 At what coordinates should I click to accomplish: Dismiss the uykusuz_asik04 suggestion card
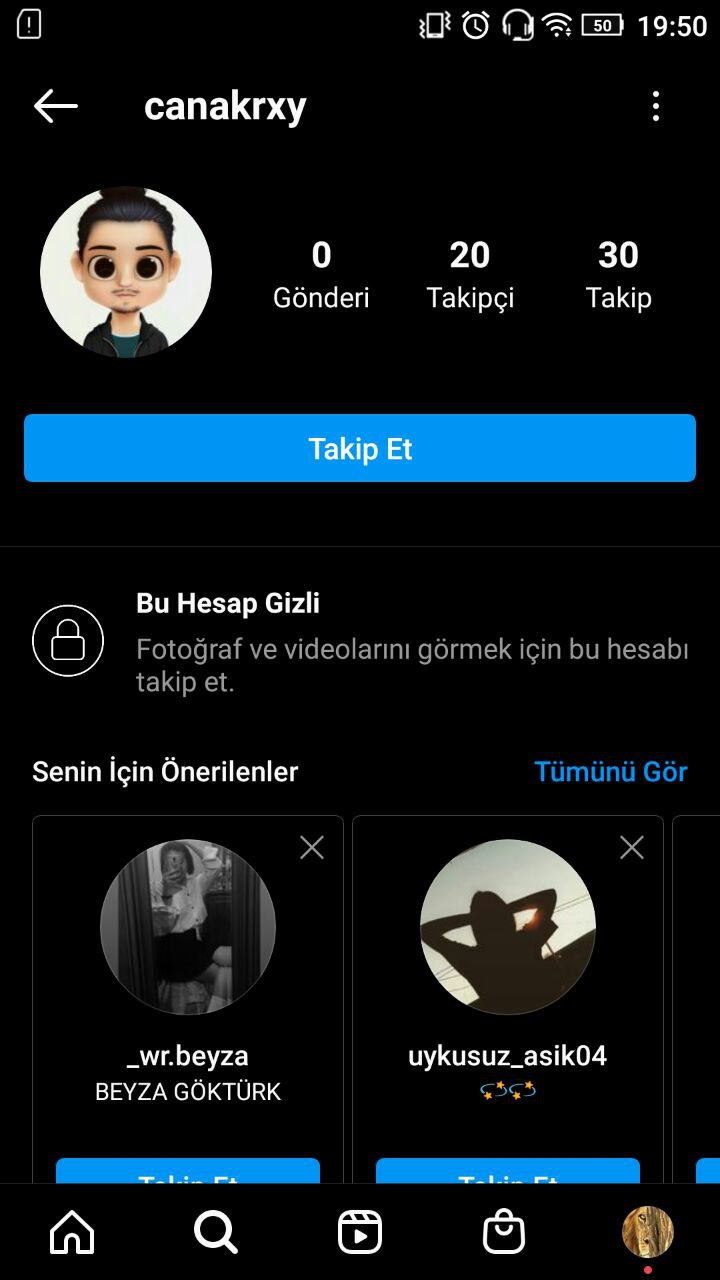pos(631,847)
